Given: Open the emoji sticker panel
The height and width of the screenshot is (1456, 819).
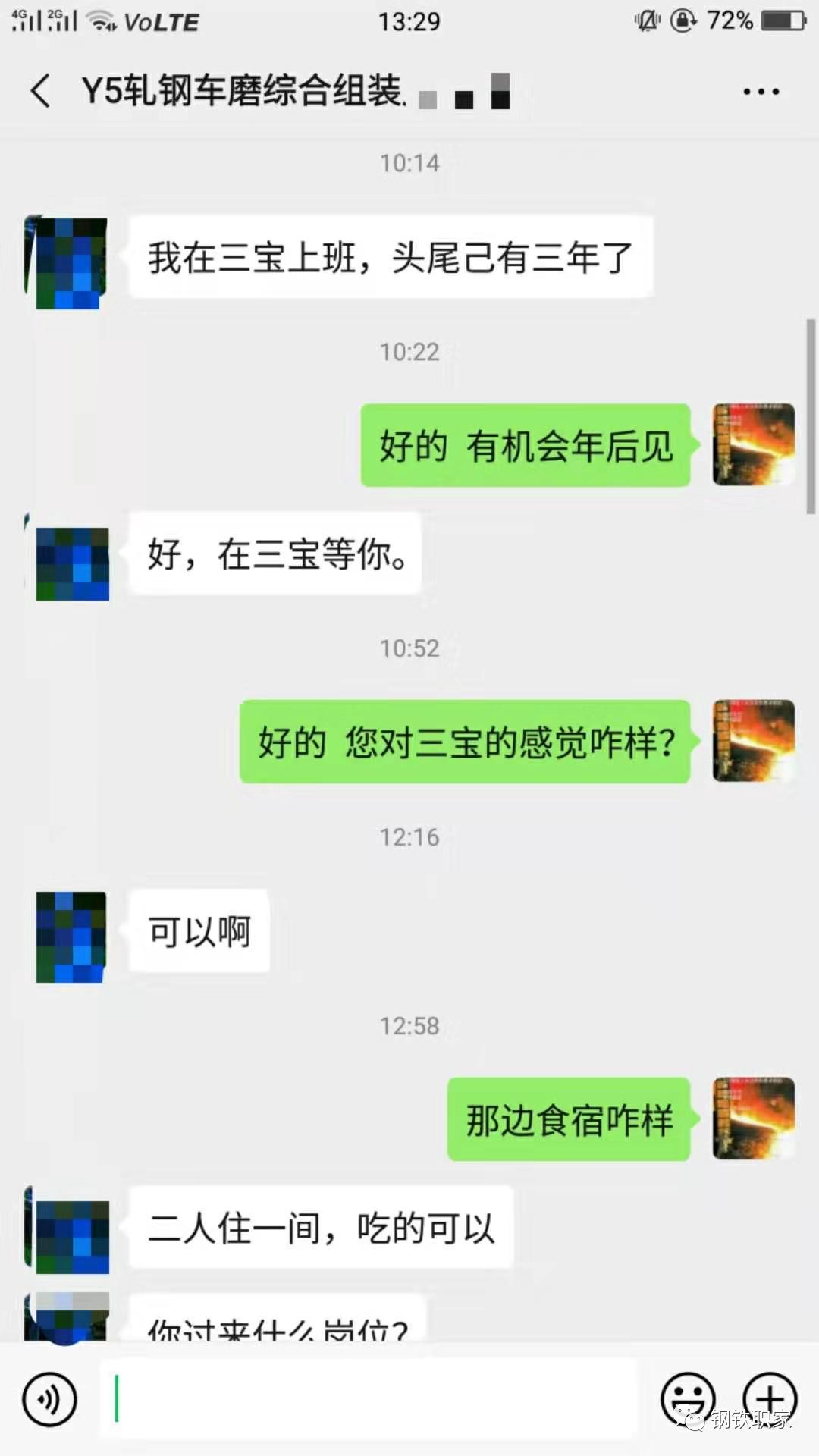Looking at the screenshot, I should pyautogui.click(x=688, y=1398).
